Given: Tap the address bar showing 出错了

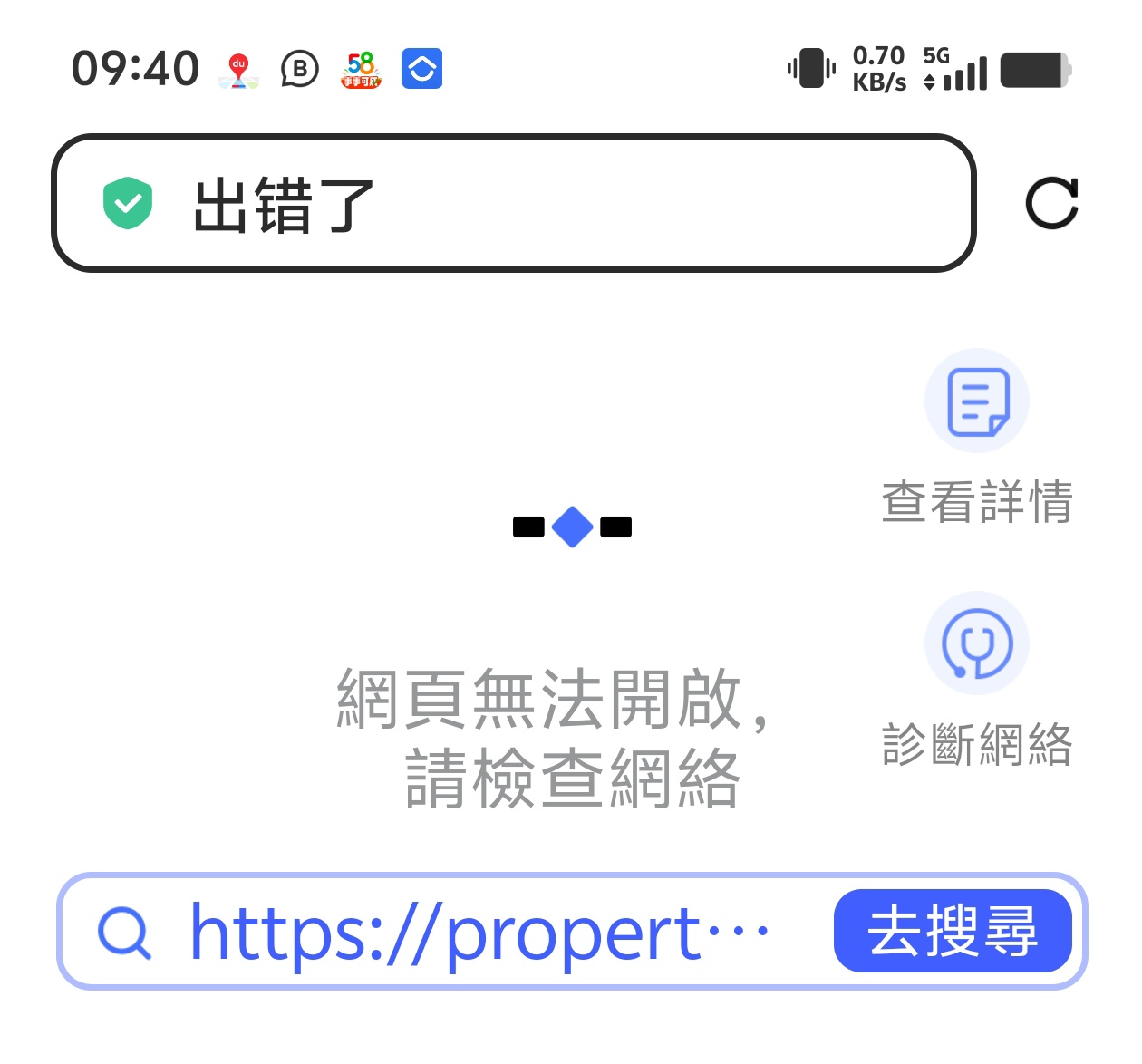Looking at the screenshot, I should click(x=544, y=203).
